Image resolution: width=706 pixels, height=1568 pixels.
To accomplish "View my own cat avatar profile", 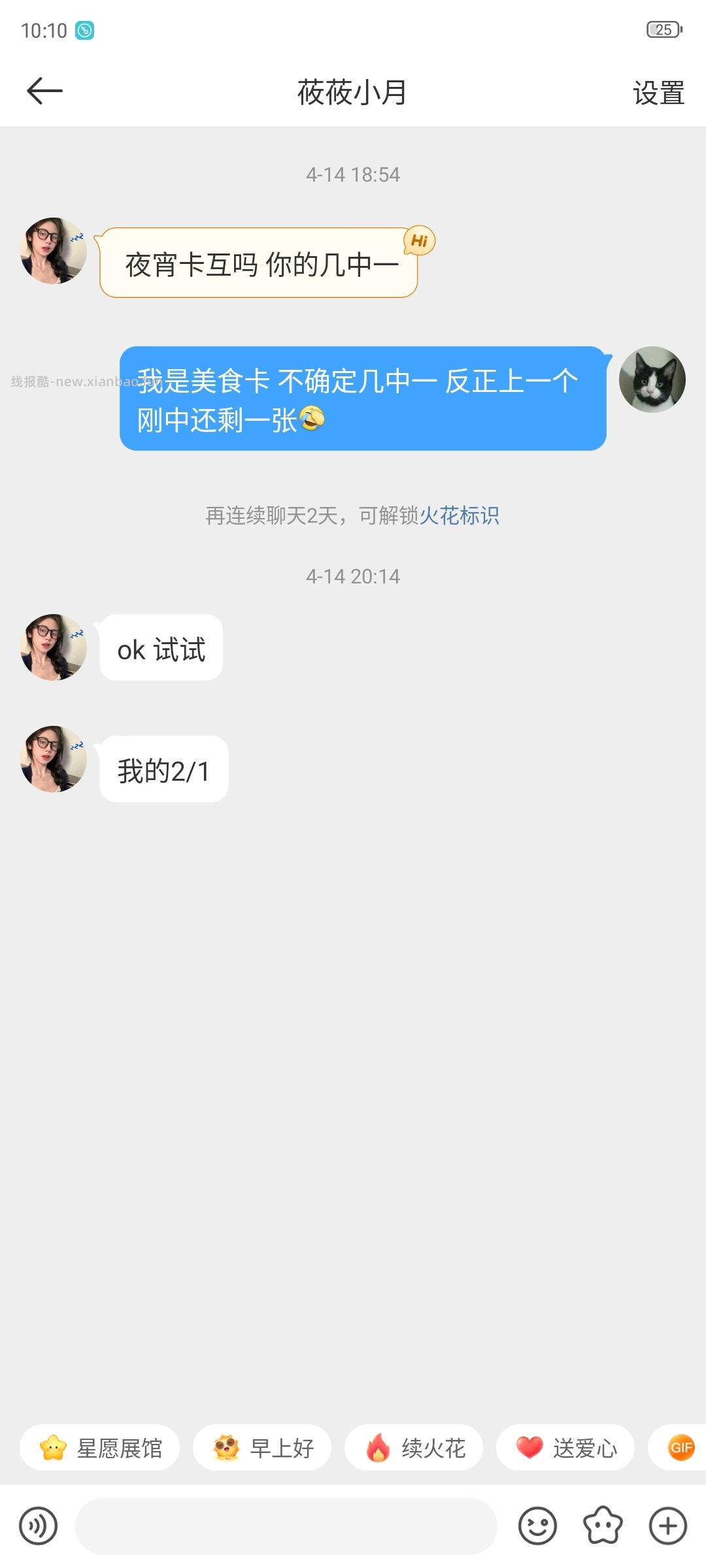I will [x=652, y=380].
